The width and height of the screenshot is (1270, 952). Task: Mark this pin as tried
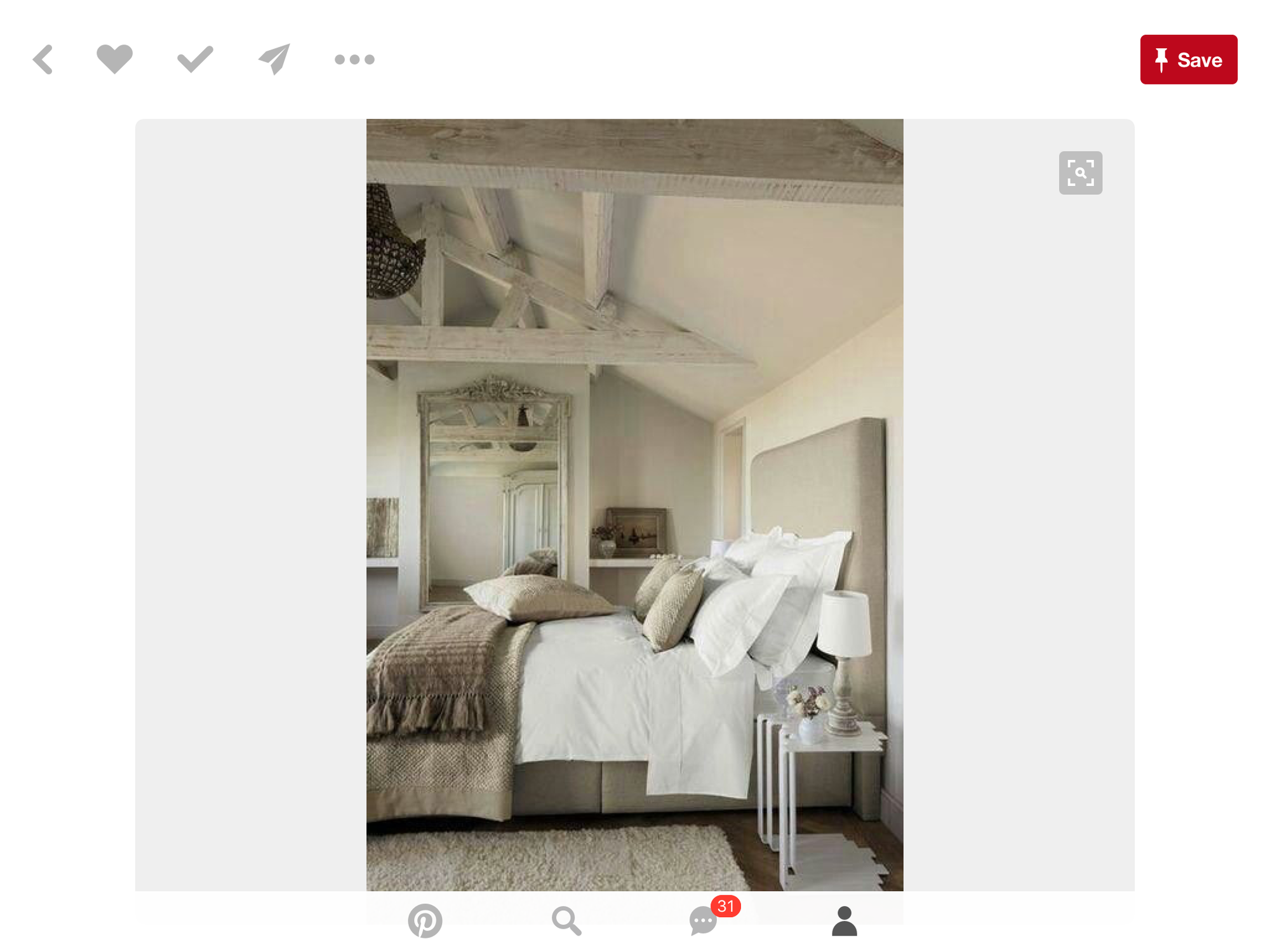(x=195, y=60)
